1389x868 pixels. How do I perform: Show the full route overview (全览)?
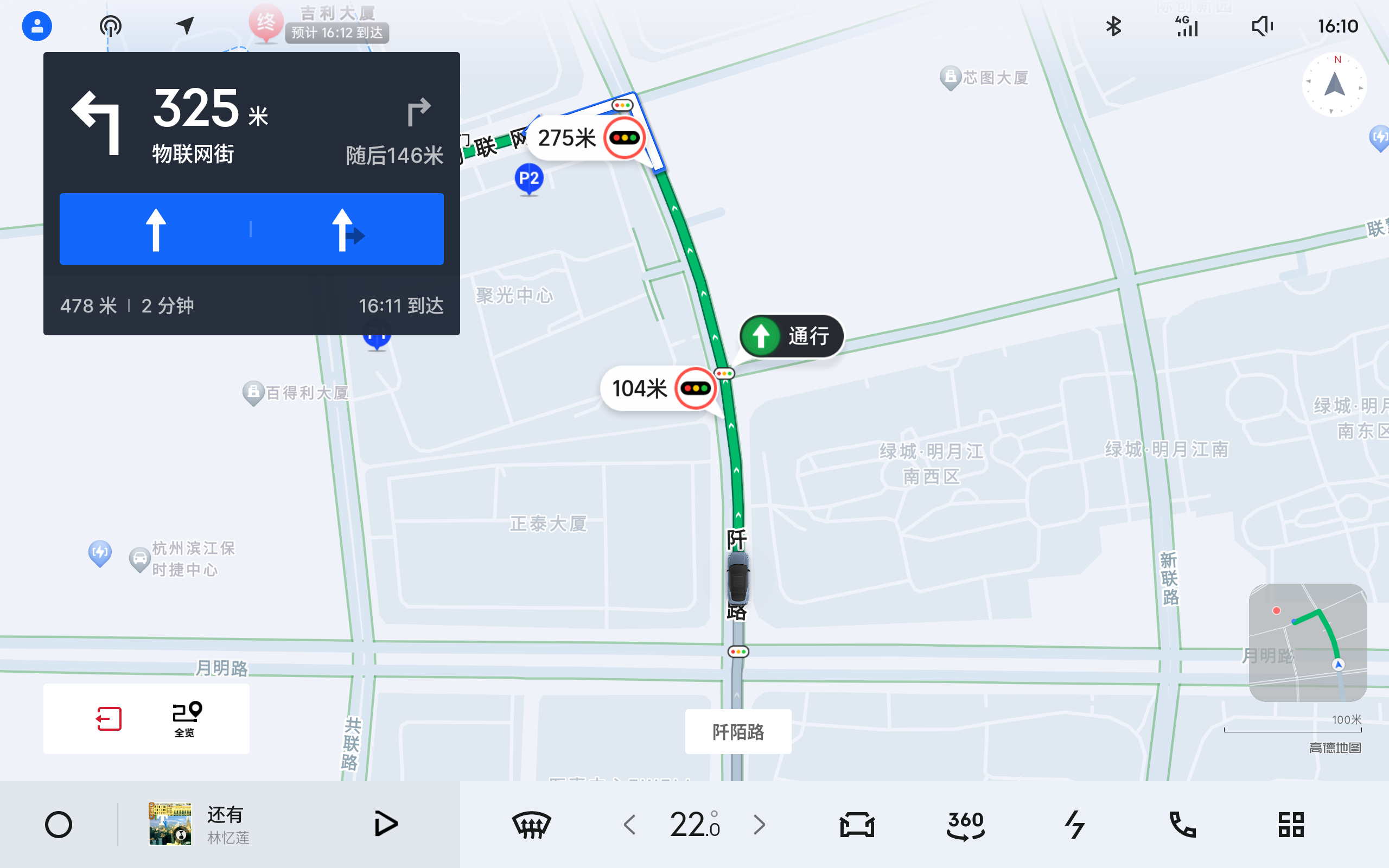(x=185, y=718)
